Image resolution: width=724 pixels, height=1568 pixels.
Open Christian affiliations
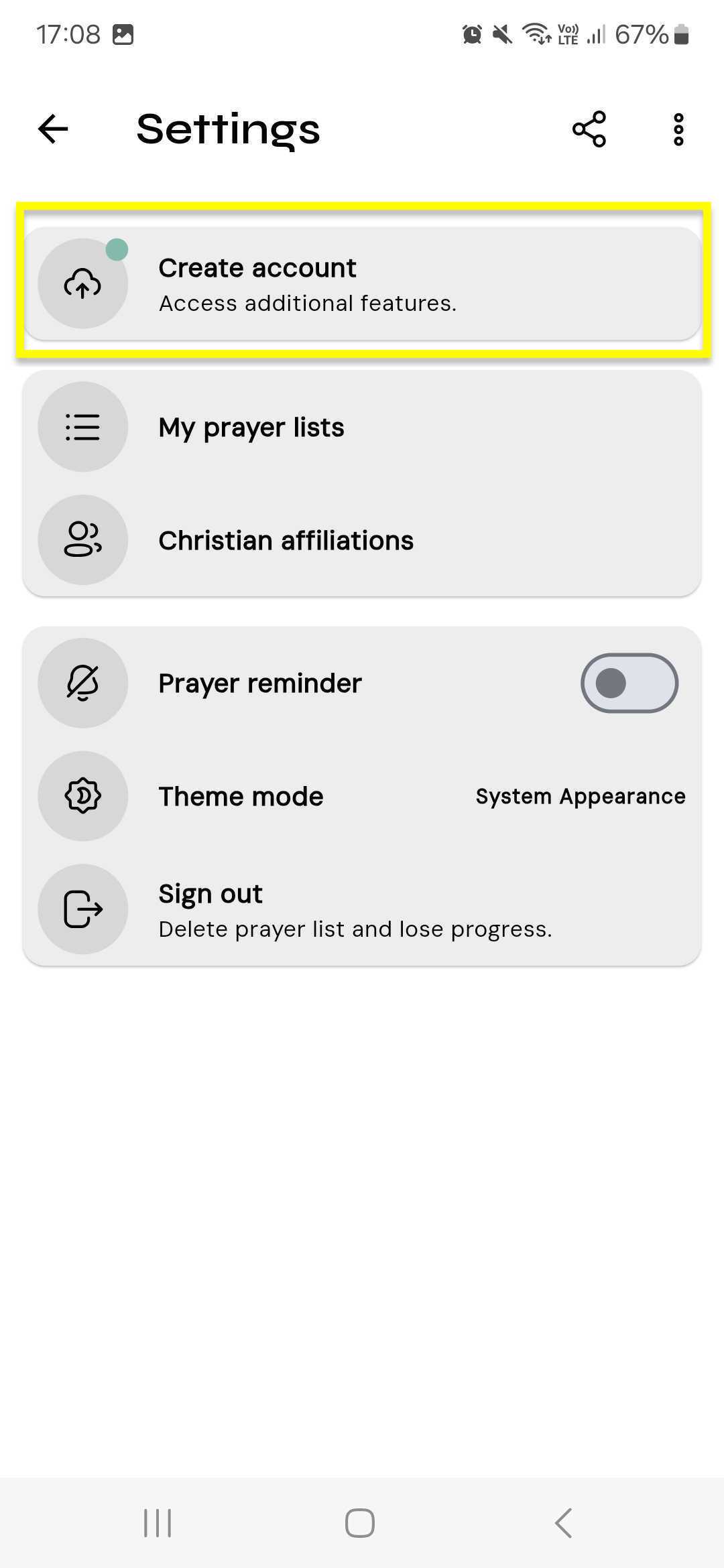point(362,540)
